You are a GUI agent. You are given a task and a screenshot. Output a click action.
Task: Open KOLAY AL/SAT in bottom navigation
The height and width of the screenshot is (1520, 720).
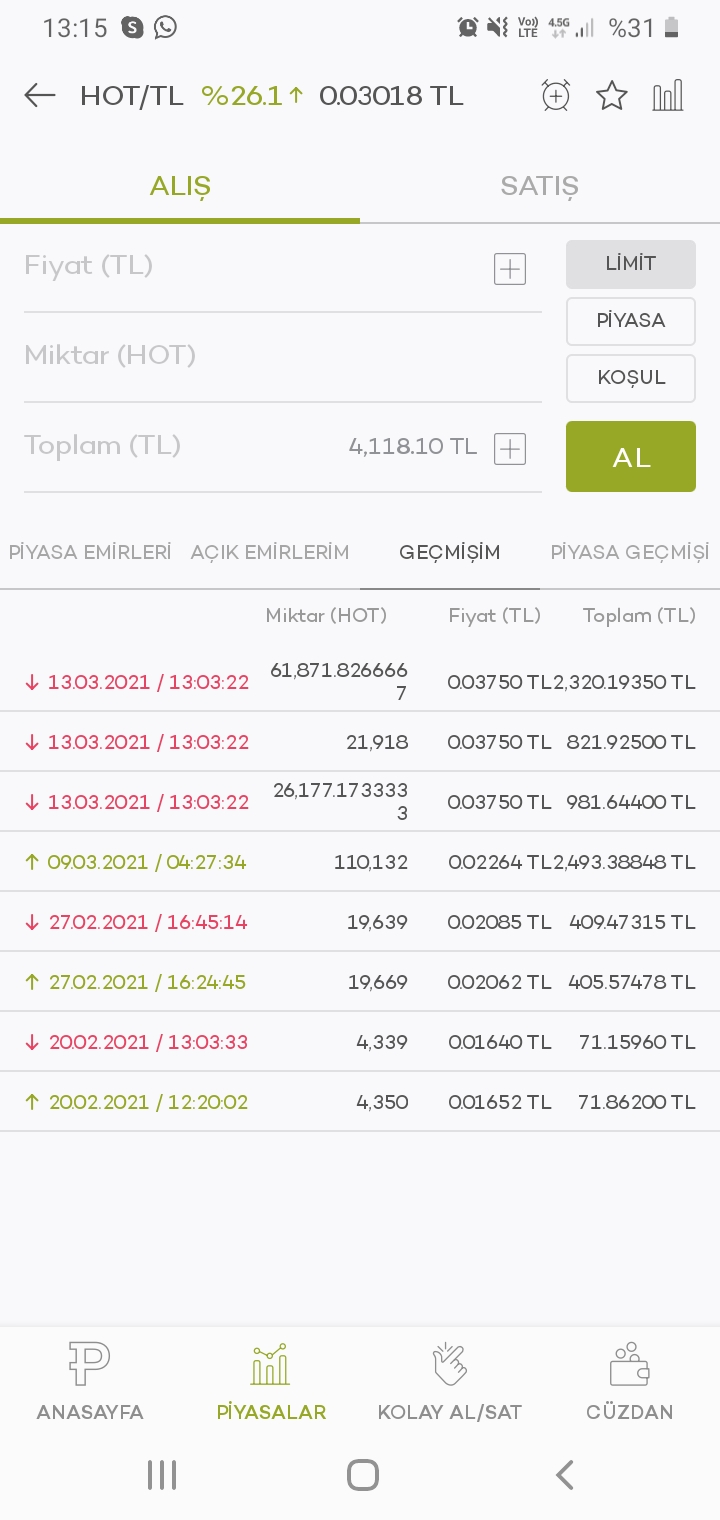point(450,1383)
